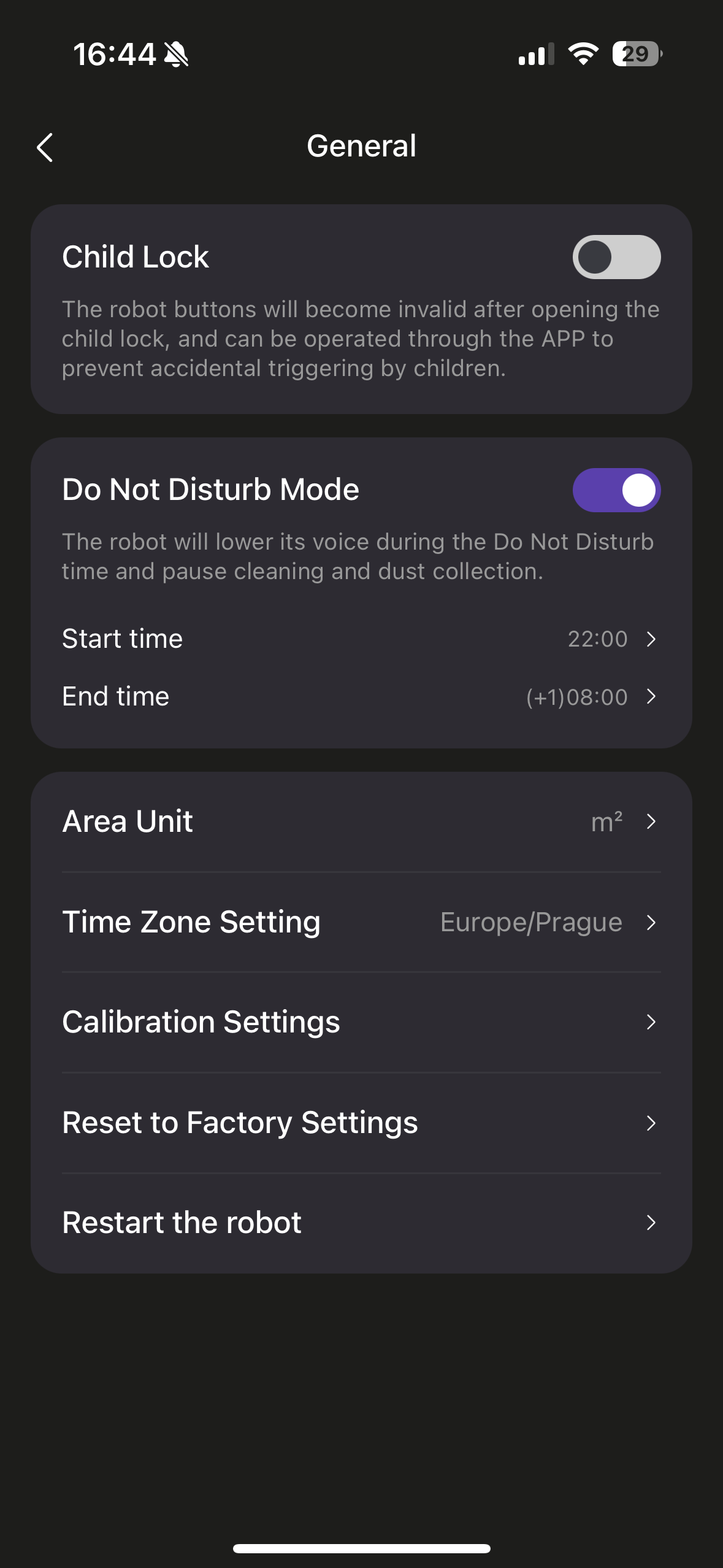Edit the Do Not Disturb end time
The height and width of the screenshot is (1568, 723).
[361, 697]
